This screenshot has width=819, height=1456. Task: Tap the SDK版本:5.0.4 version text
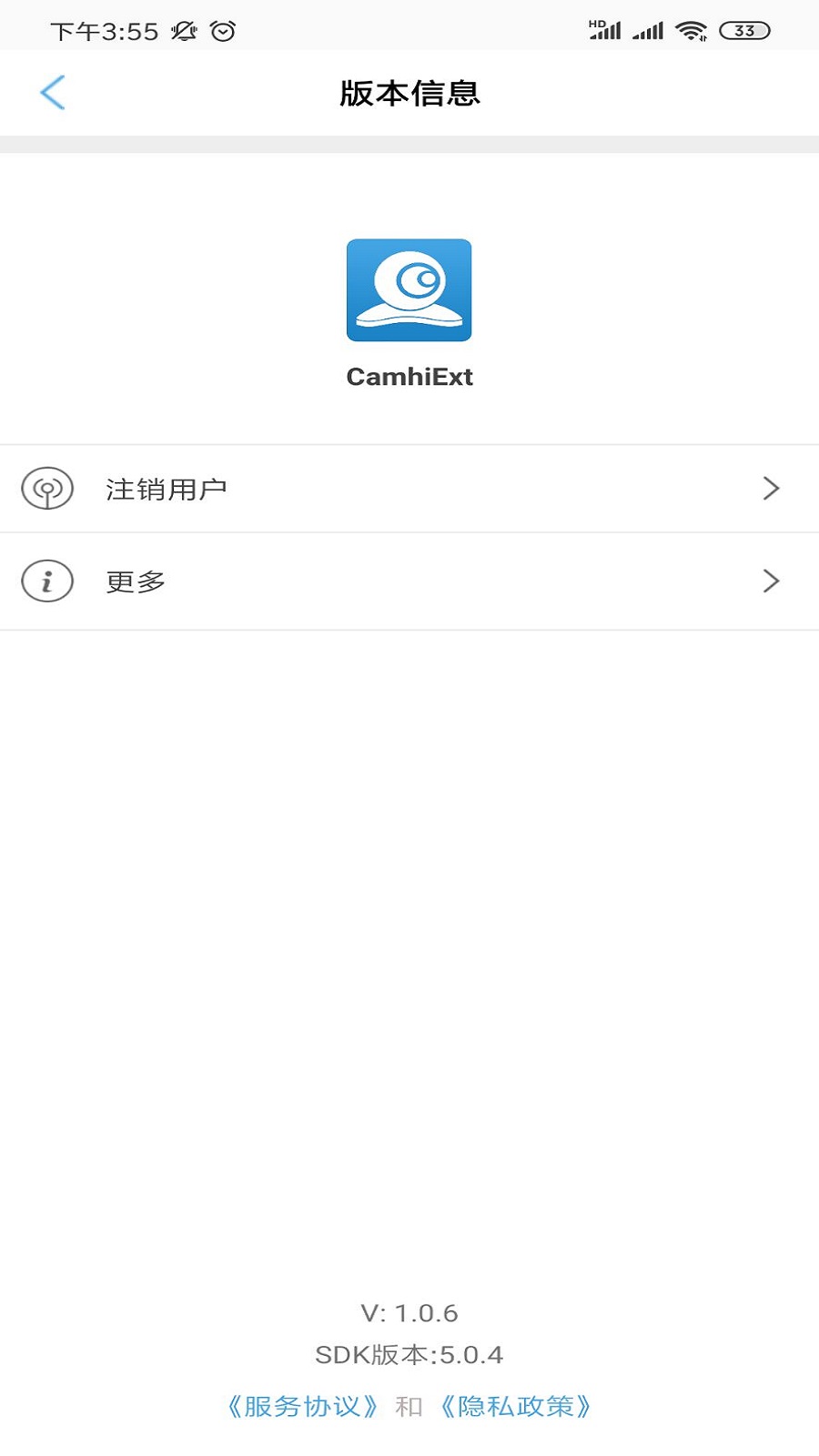409,1354
